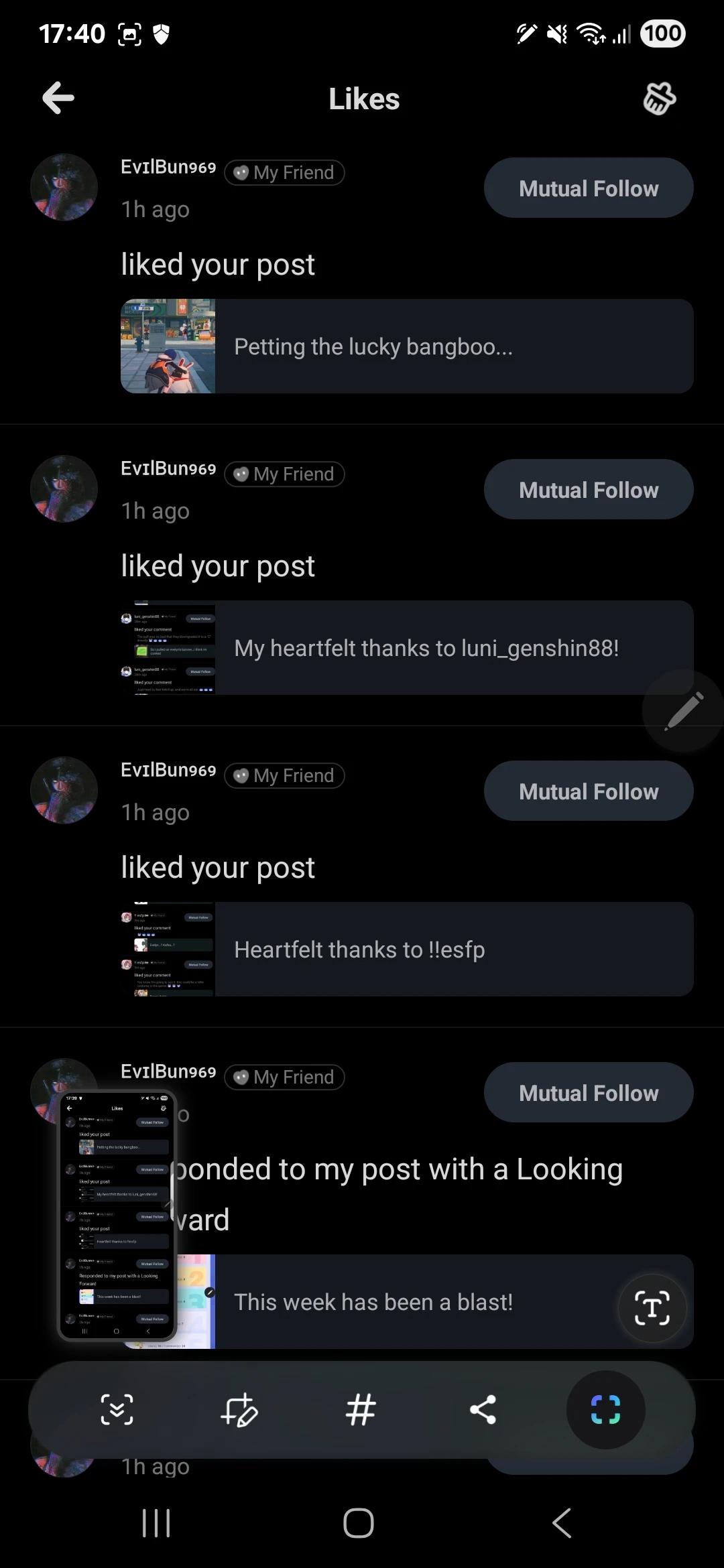Compose a new post with the pencil button

pyautogui.click(x=684, y=710)
